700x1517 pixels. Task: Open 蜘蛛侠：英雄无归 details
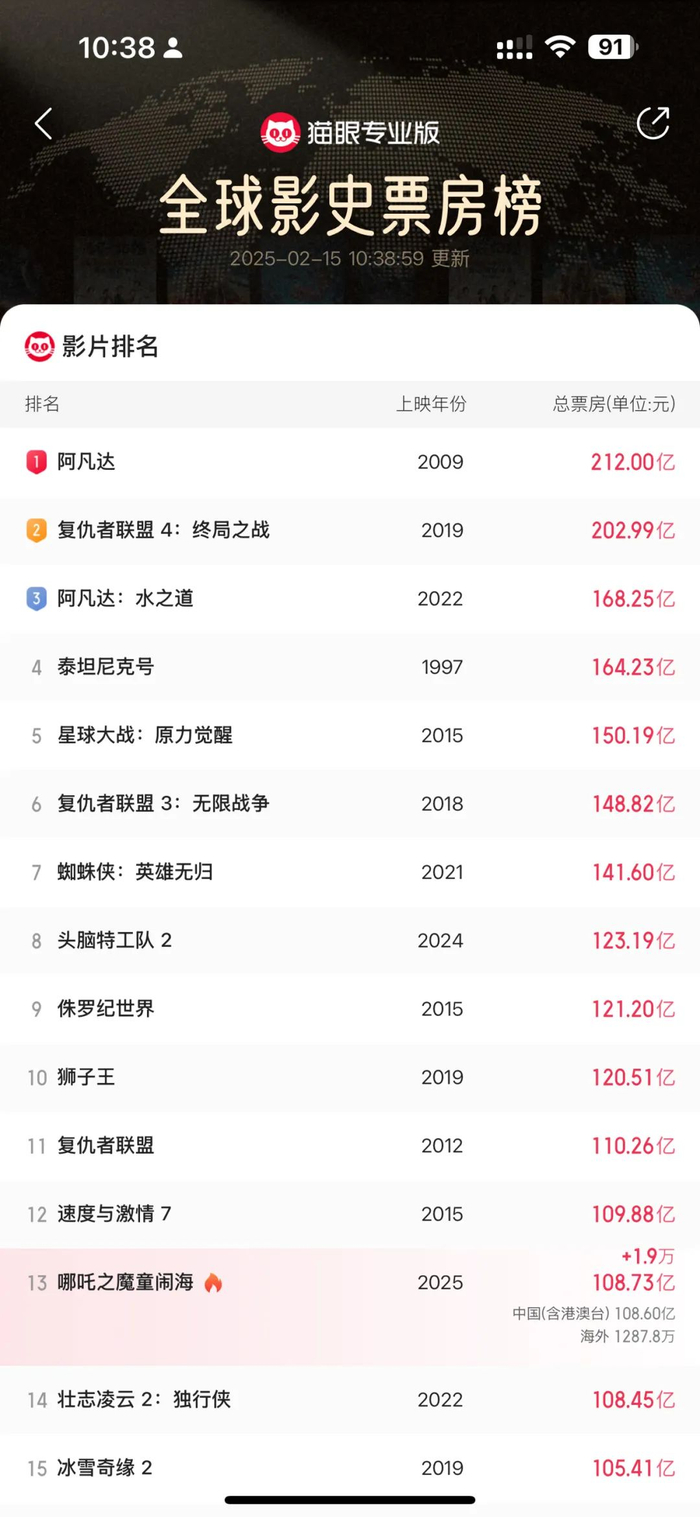click(350, 872)
